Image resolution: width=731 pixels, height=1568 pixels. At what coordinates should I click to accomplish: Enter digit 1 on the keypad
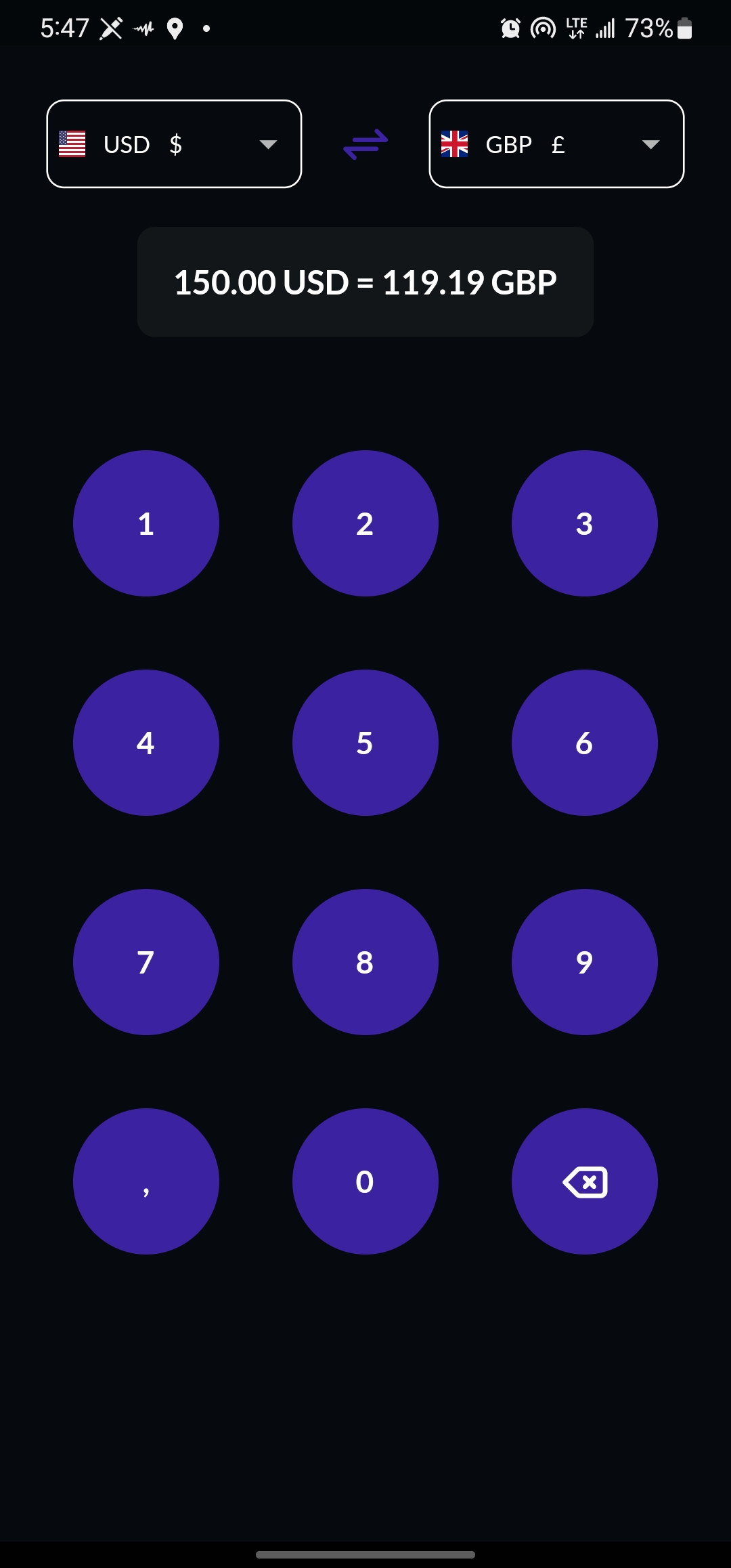146,523
